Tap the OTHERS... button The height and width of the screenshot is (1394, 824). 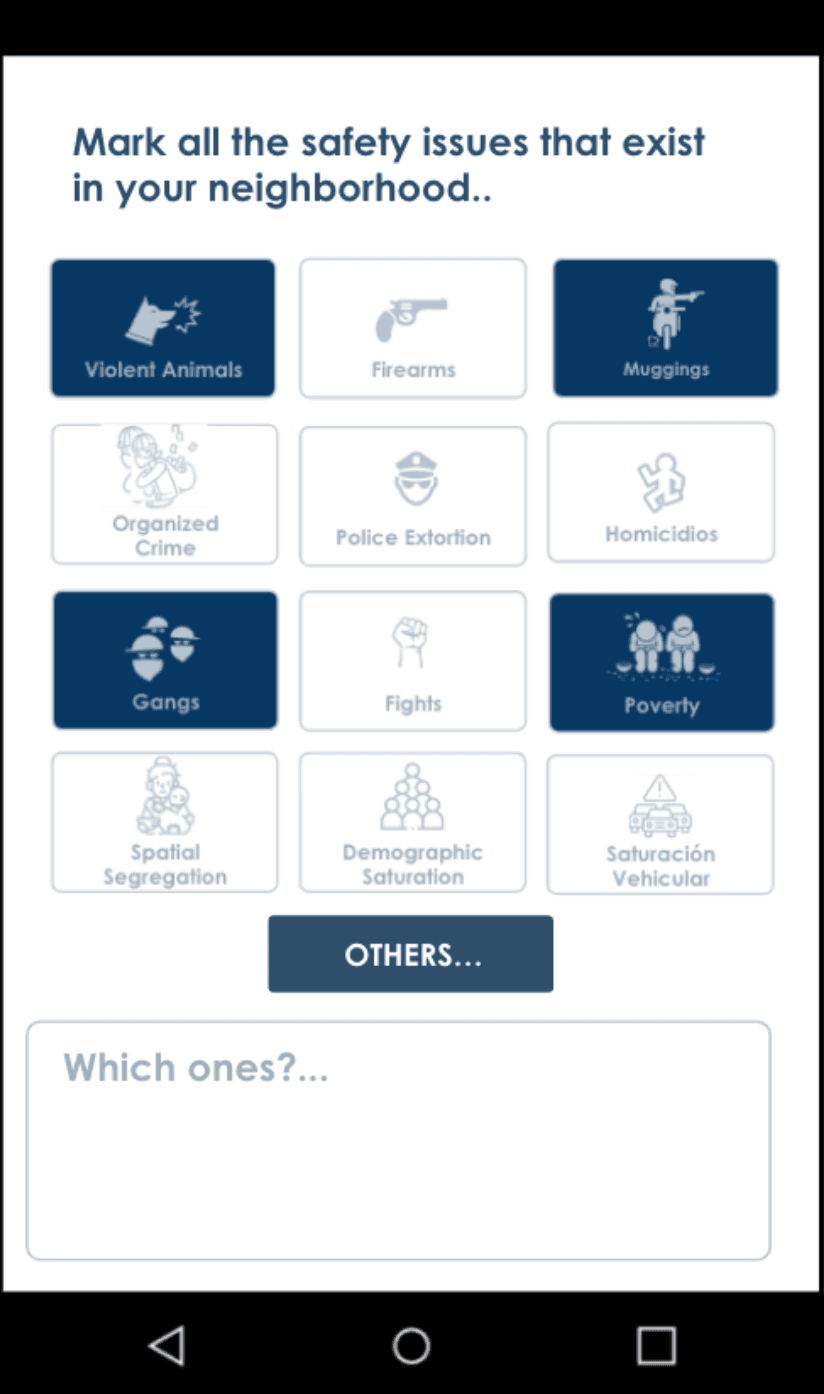(410, 954)
